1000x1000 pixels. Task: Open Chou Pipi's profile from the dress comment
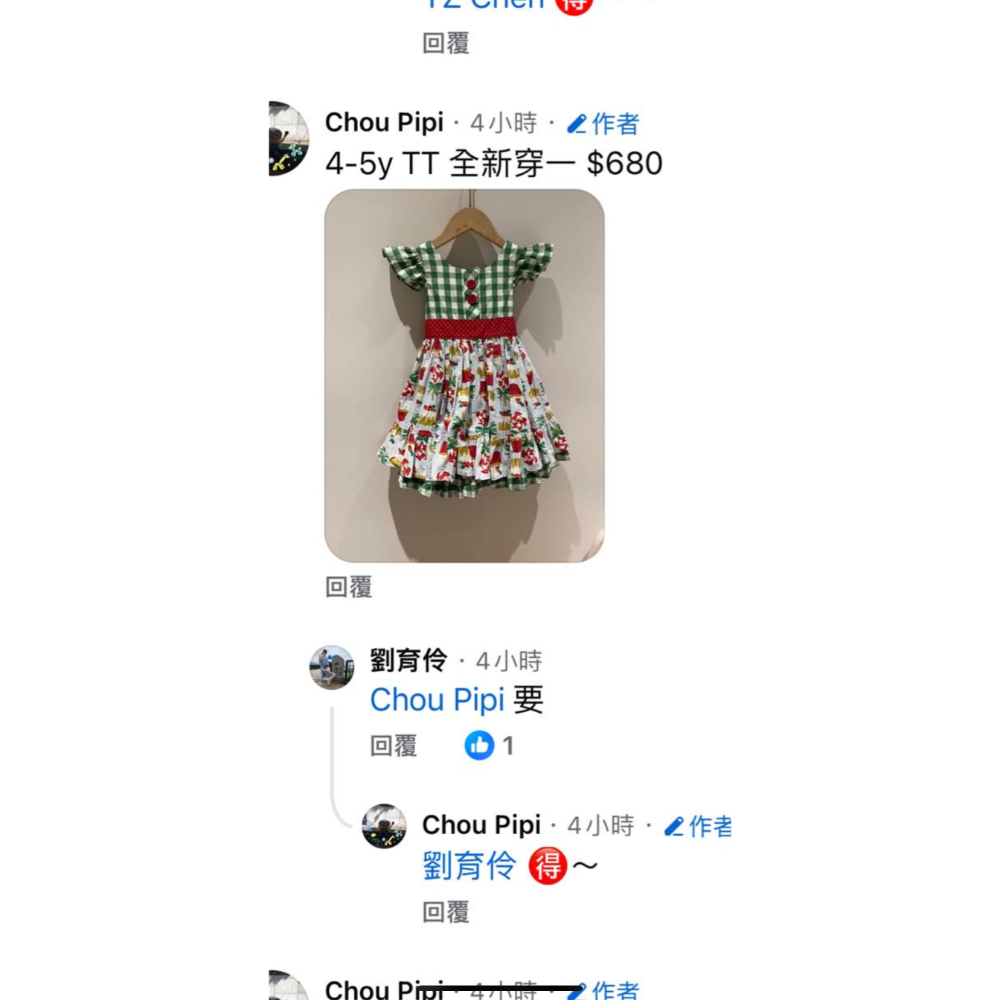point(384,123)
